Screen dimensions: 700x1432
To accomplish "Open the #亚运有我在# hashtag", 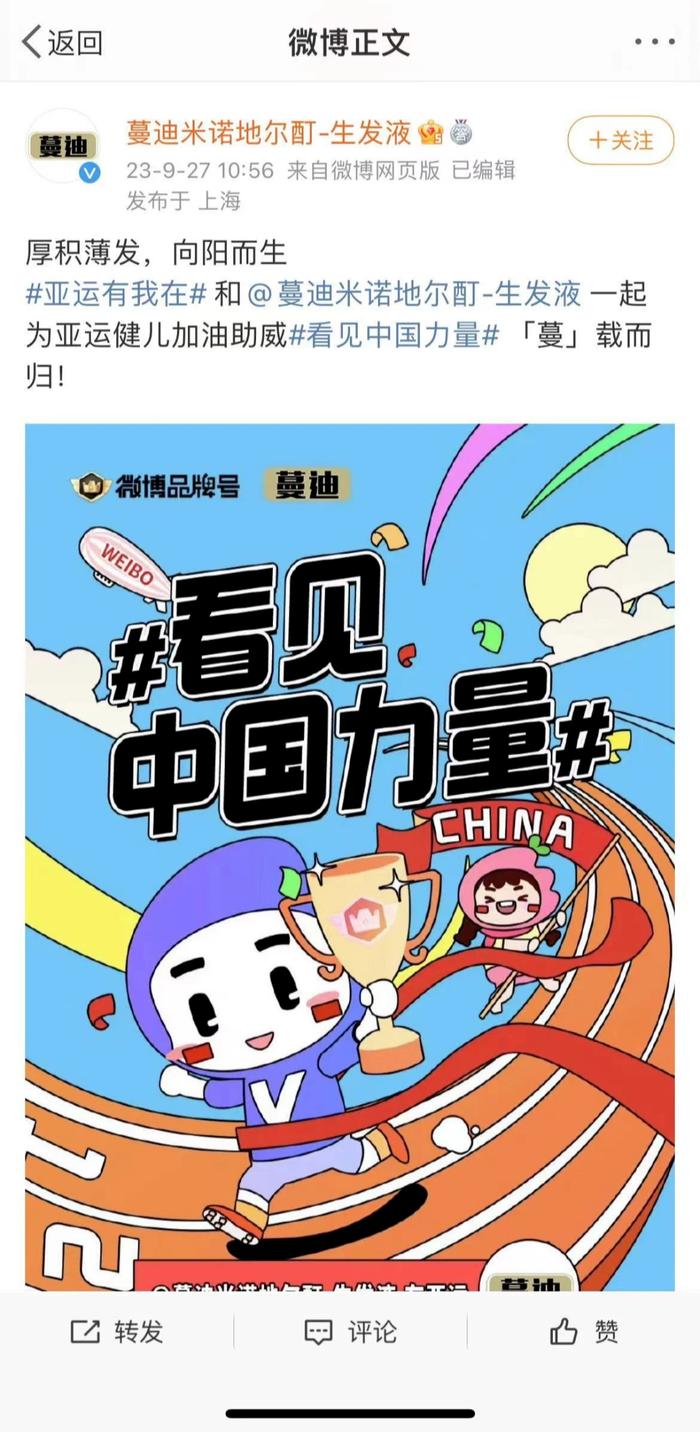I will (x=116, y=294).
